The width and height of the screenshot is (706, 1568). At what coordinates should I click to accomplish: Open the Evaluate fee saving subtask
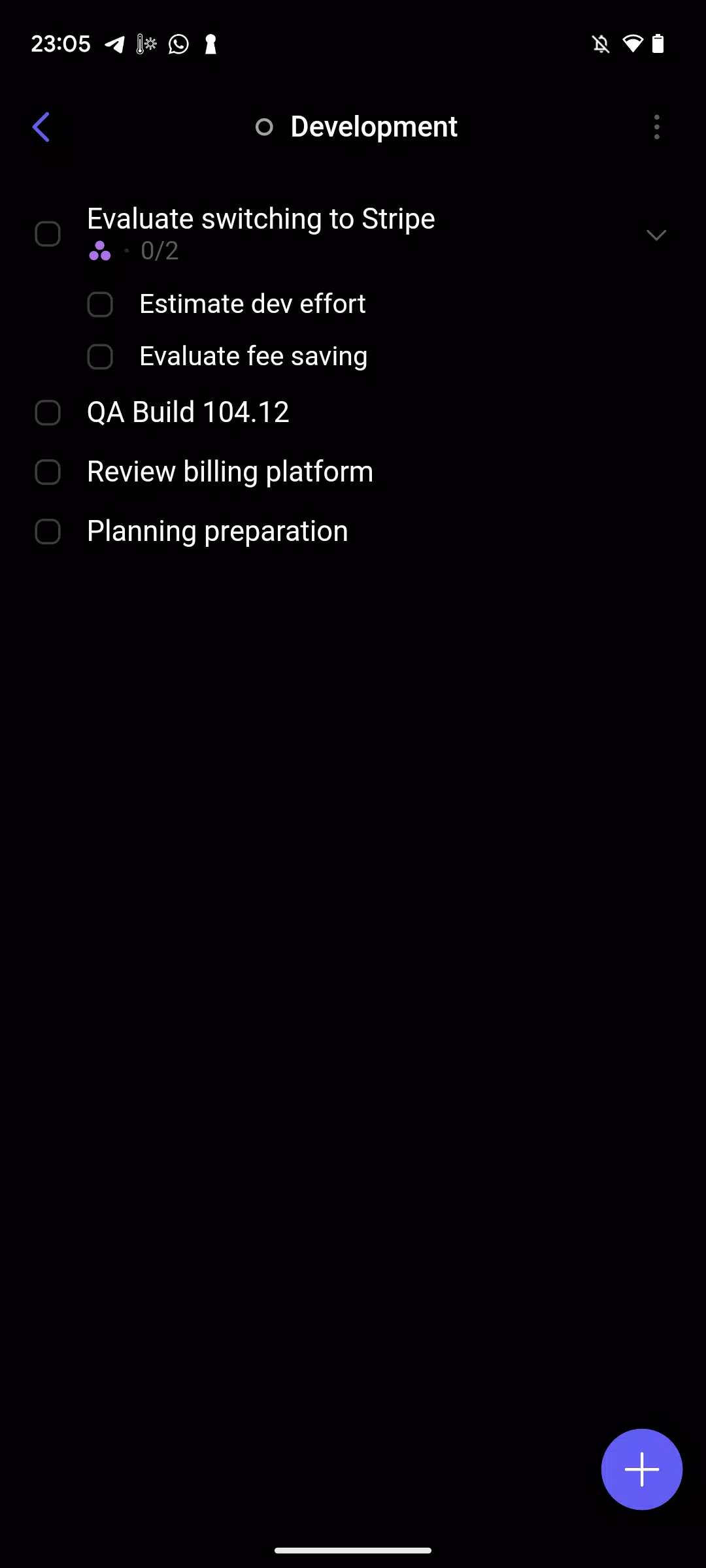click(x=254, y=357)
